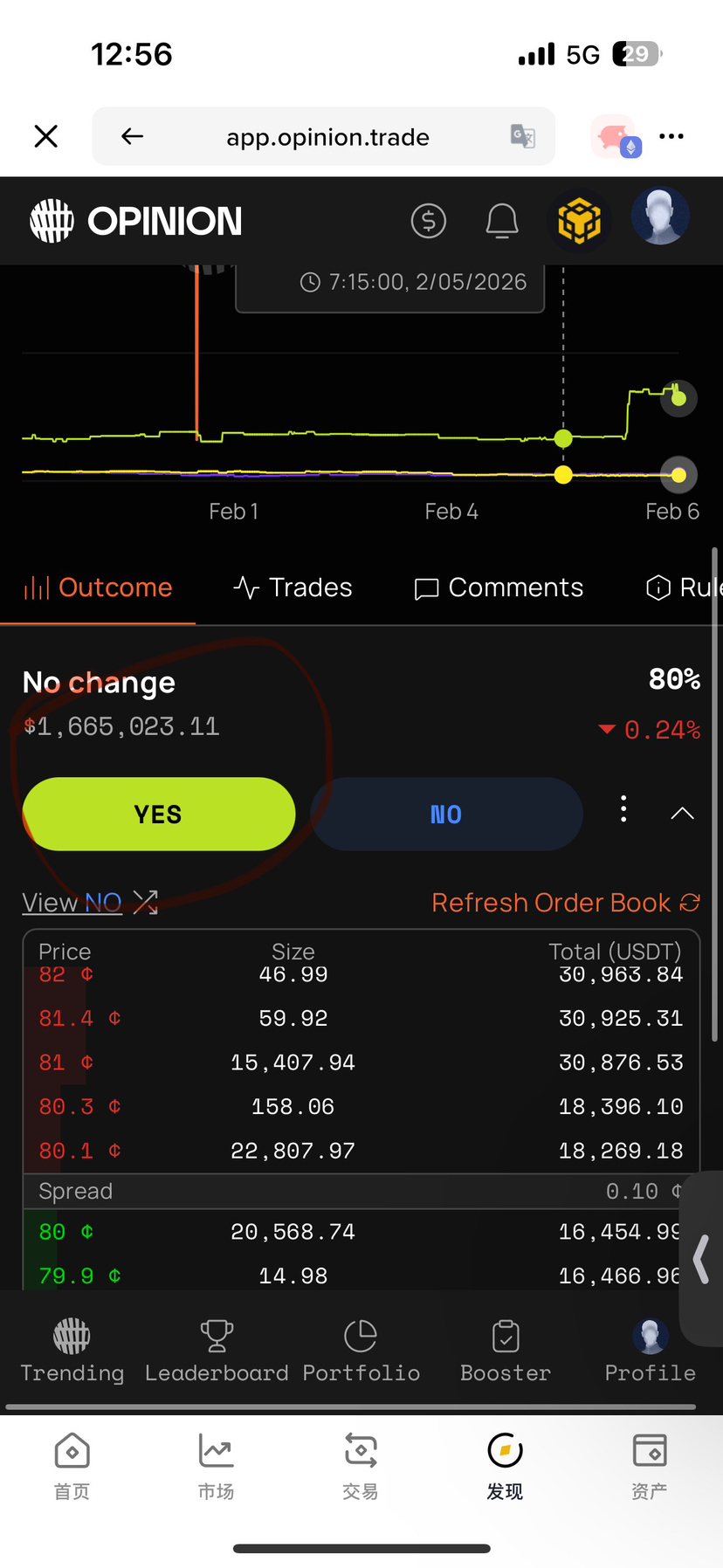Switch to the Trades tab
Screen dimensions: 723x1568
[293, 588]
